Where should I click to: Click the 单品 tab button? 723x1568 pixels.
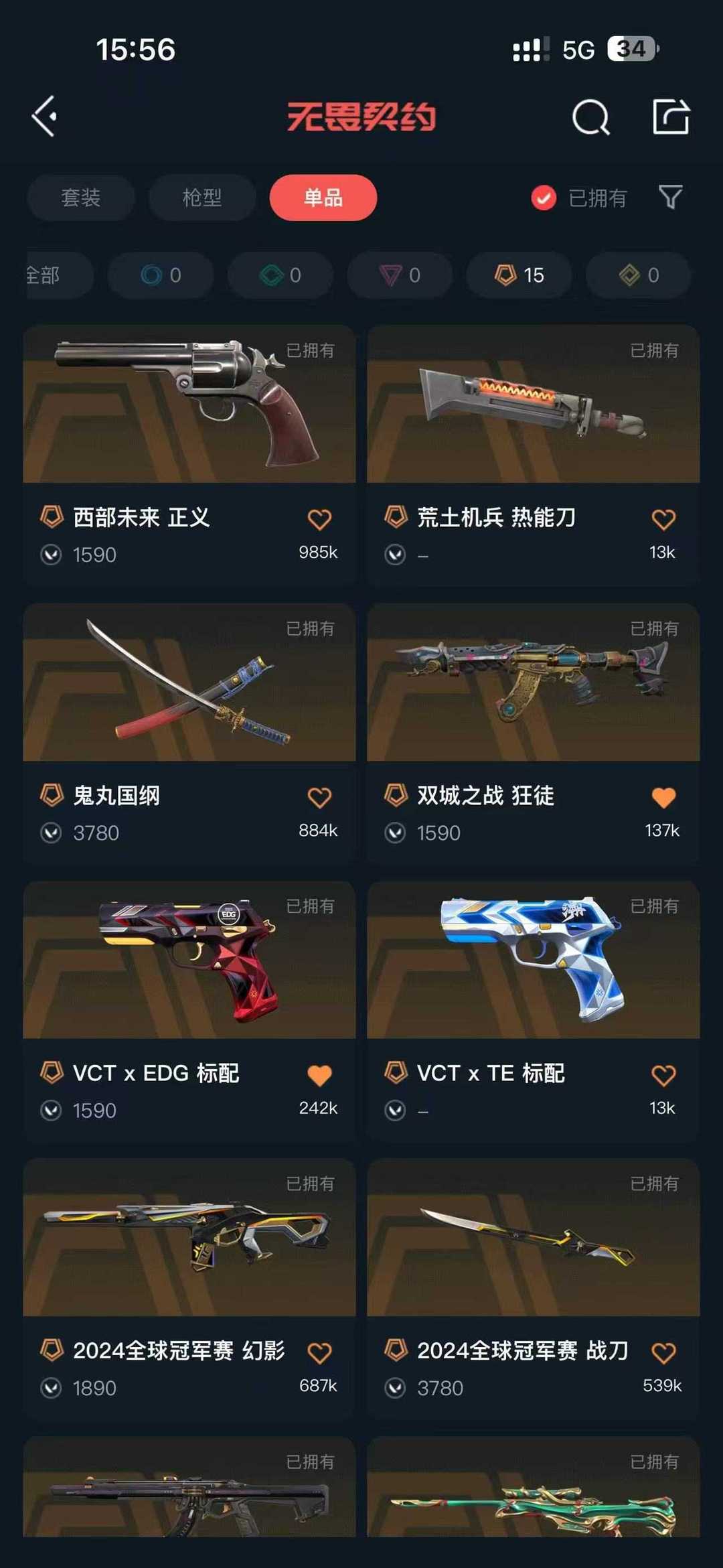pos(323,198)
